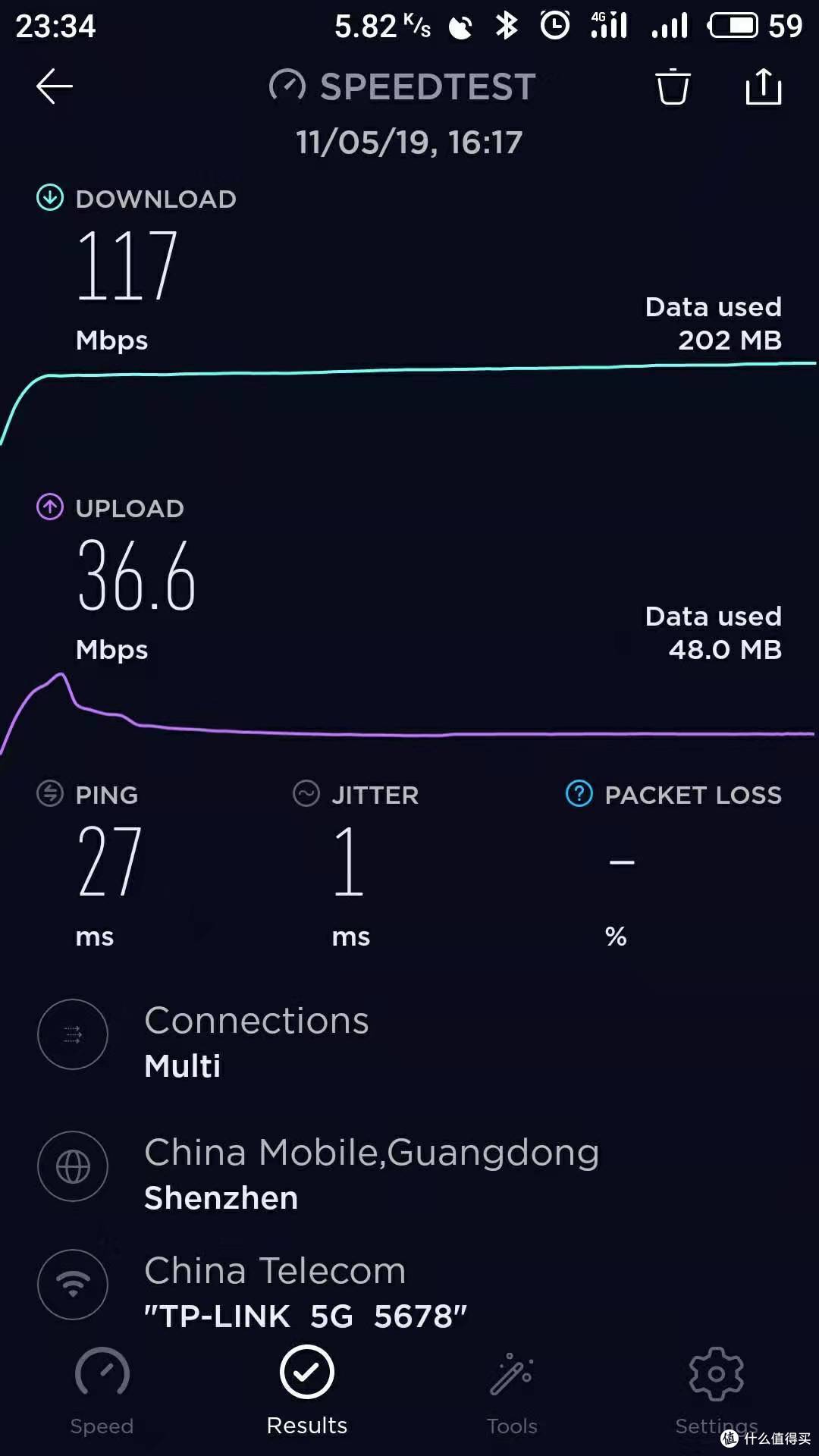Switch to the Speed tab
This screenshot has height=1456, width=819.
coord(102,1392)
